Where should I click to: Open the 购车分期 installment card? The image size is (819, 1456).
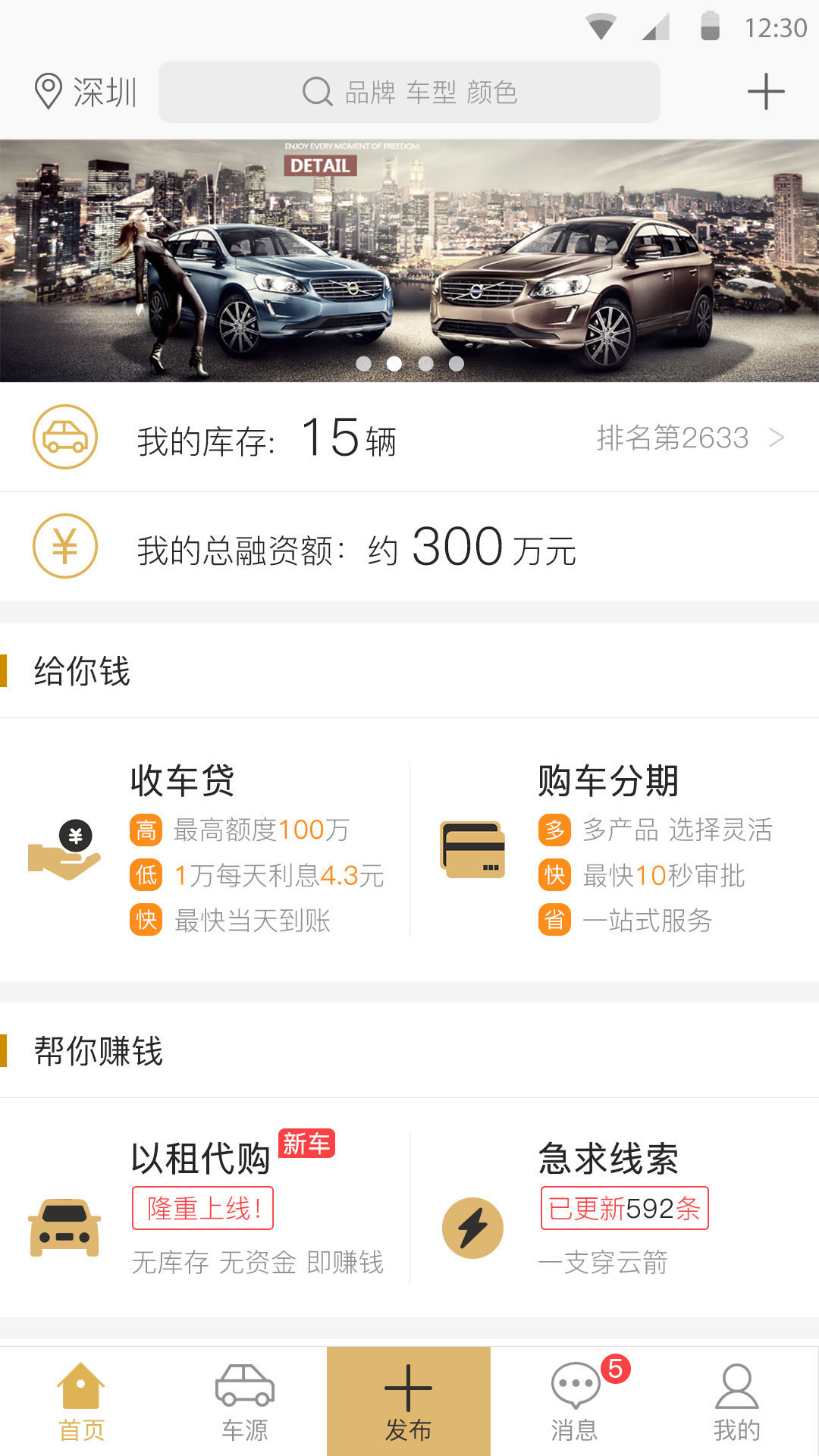coord(613,849)
